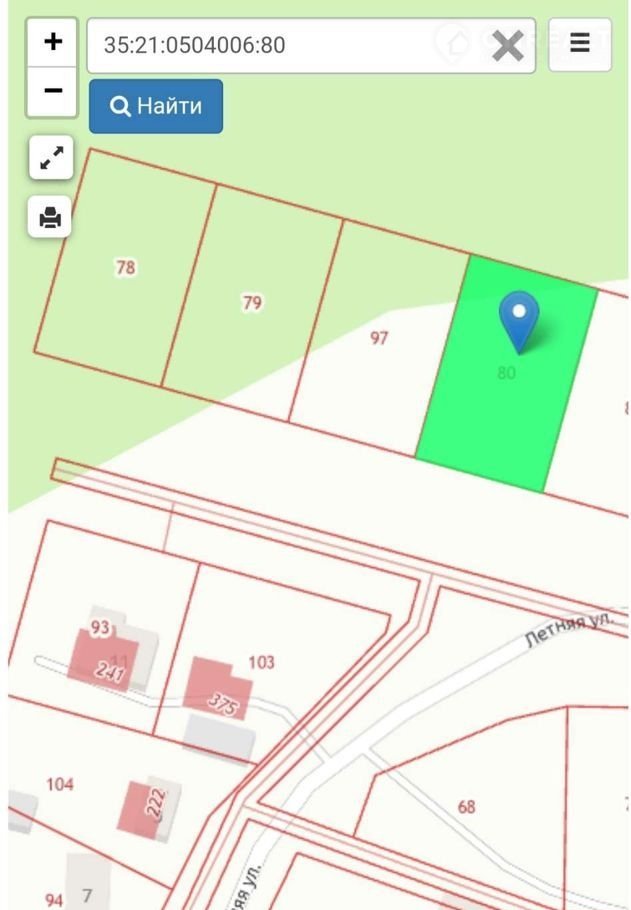Open the hamburger menu
Viewport: 631px width, 910px height.
pyautogui.click(x=579, y=44)
